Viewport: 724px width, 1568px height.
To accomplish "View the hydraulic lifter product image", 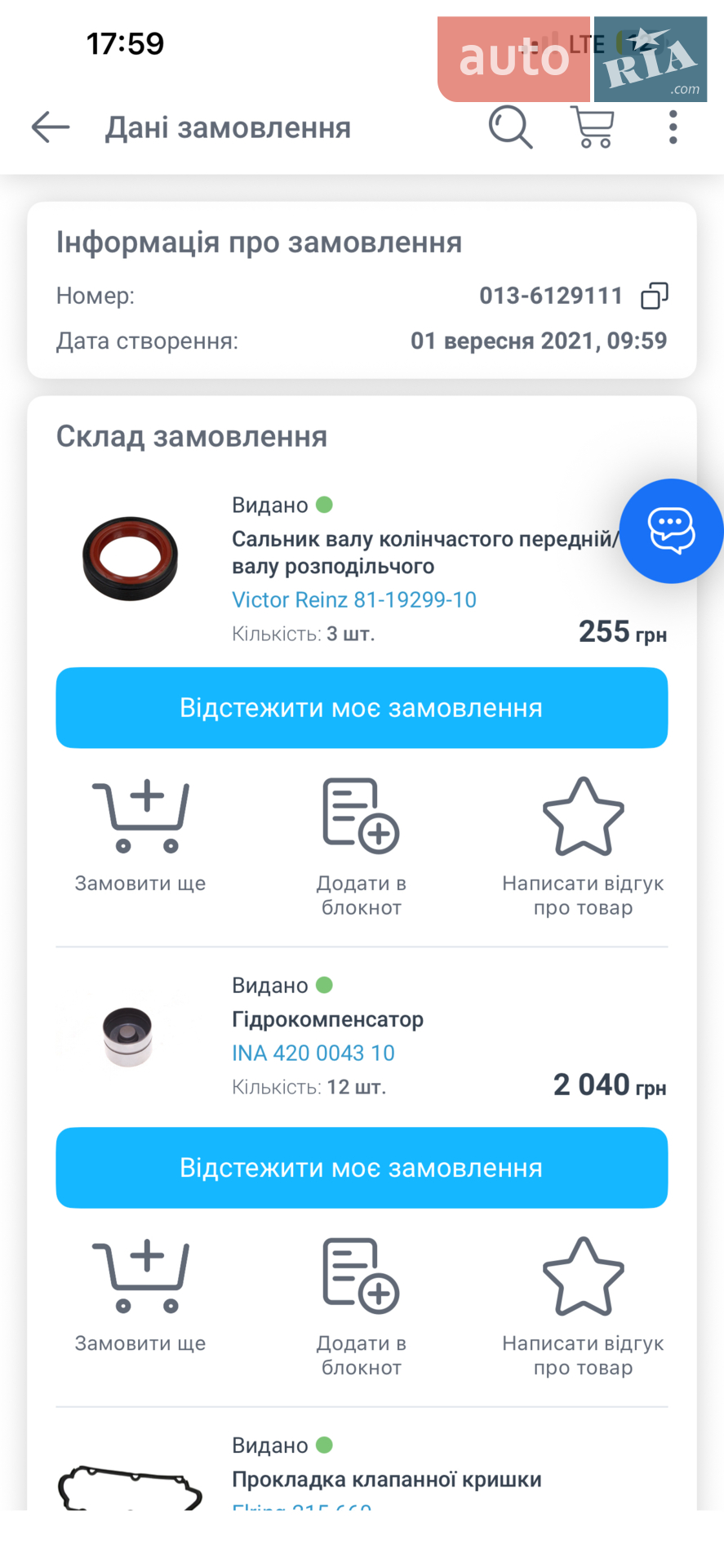I will tap(128, 1036).
